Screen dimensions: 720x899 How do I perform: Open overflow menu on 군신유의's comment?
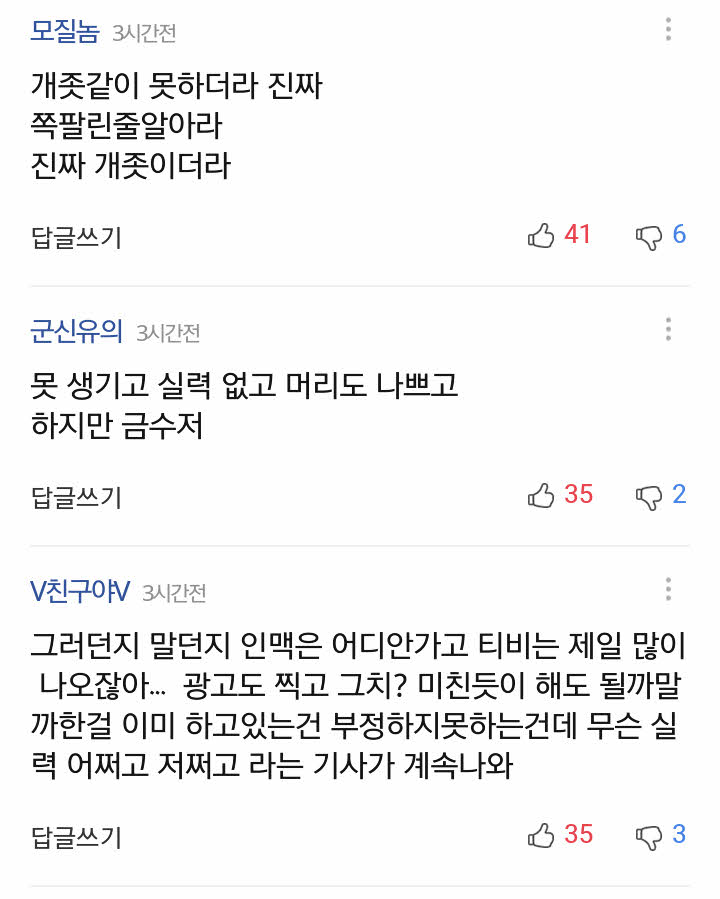tap(668, 329)
